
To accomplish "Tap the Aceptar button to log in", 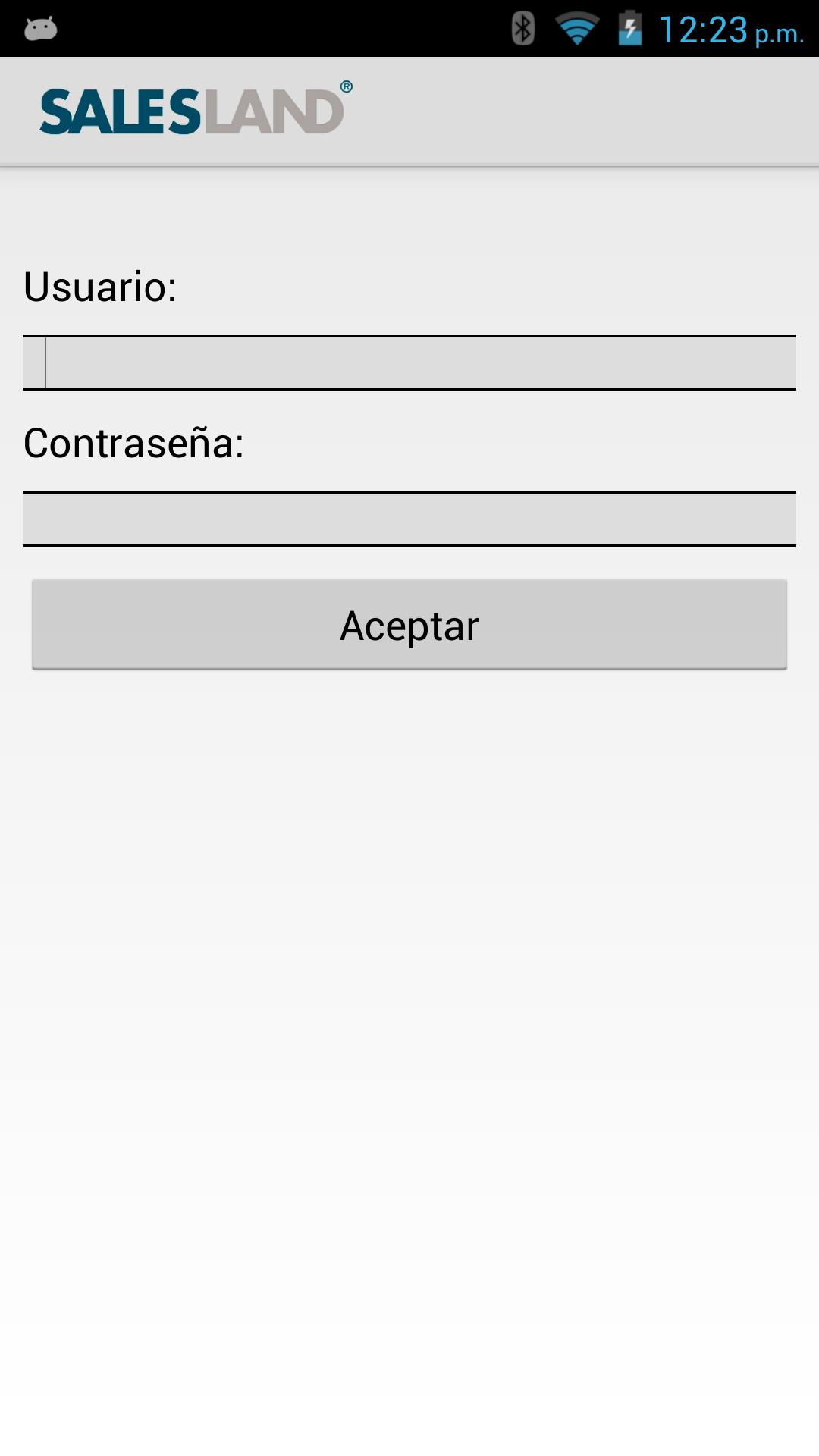I will (409, 625).
